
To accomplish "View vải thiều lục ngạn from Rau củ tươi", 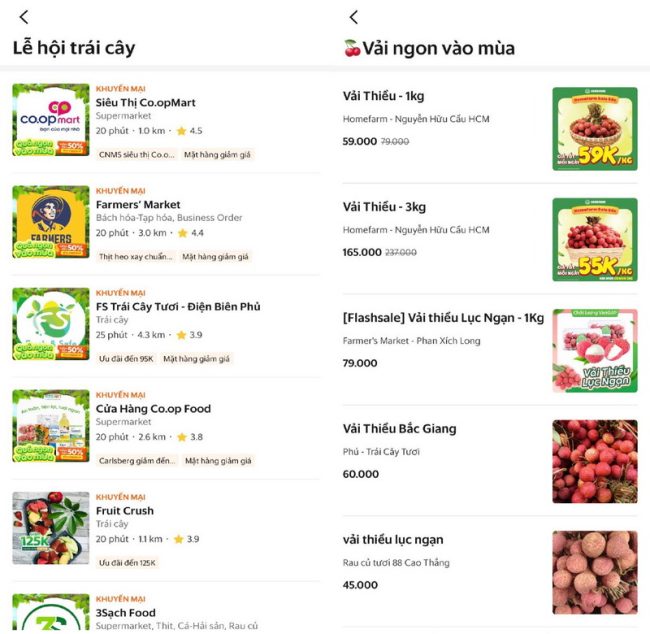I will tap(393, 540).
